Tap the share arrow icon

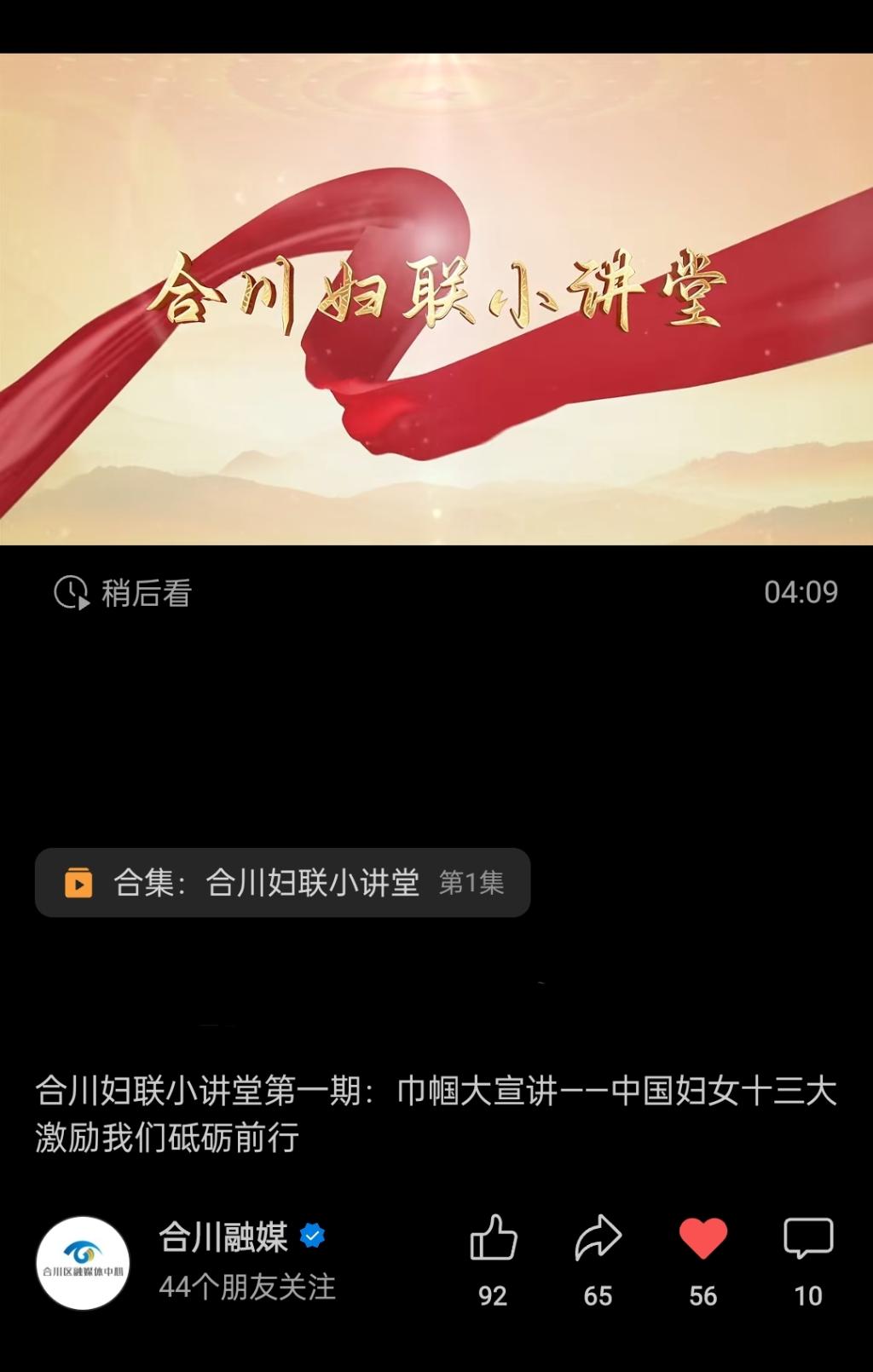598,1235
